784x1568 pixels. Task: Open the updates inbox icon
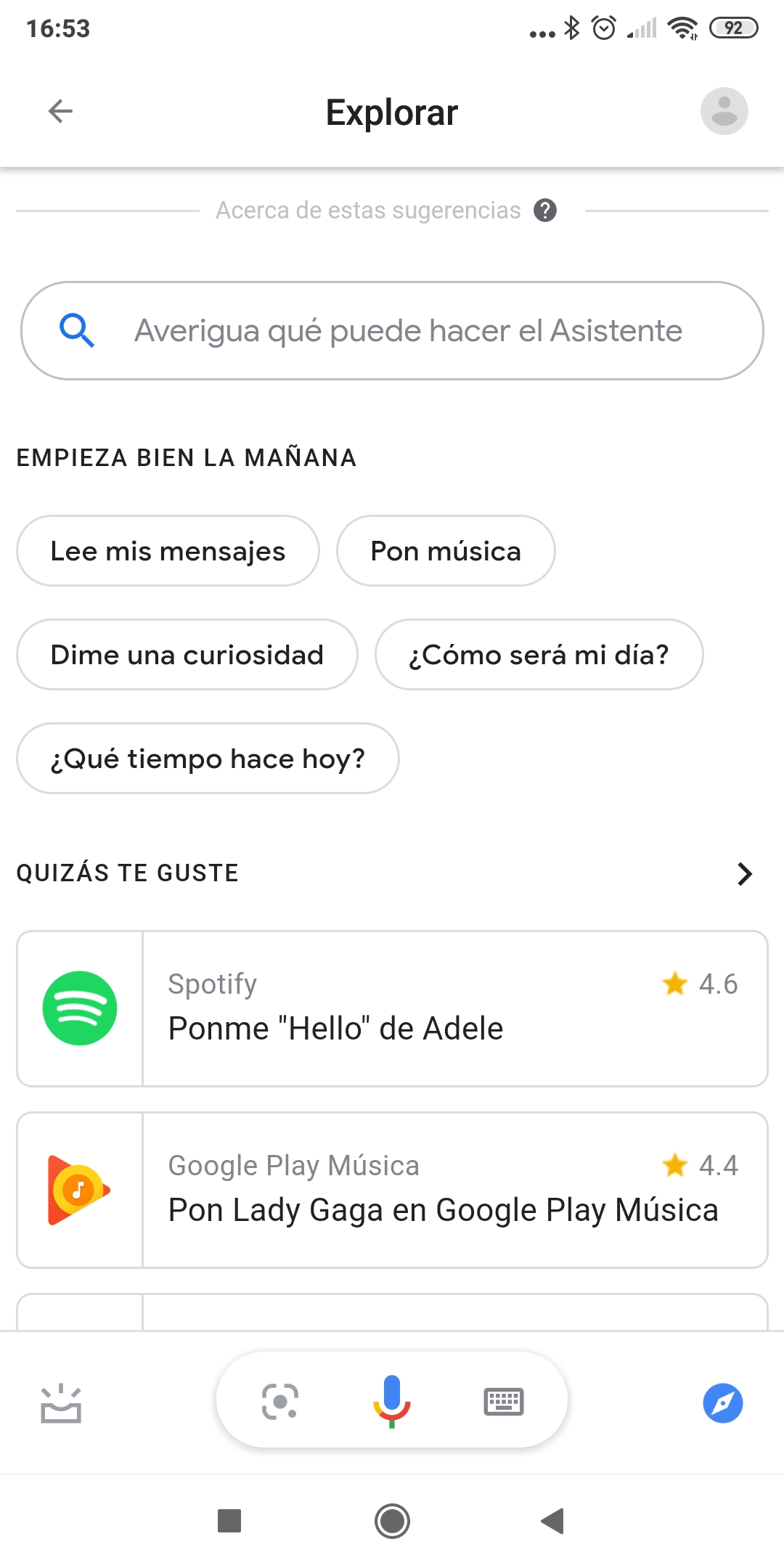[x=61, y=1402]
